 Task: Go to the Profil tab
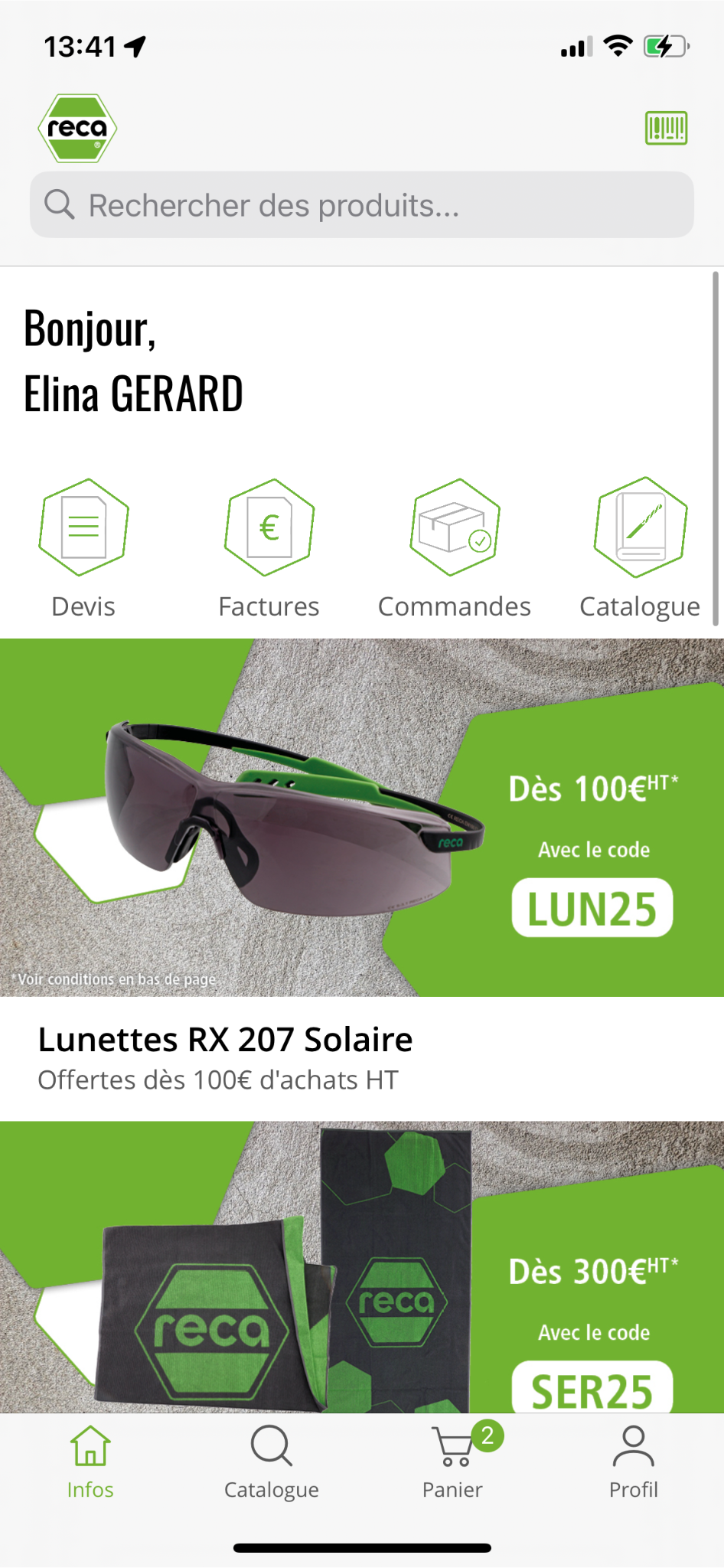[634, 1462]
